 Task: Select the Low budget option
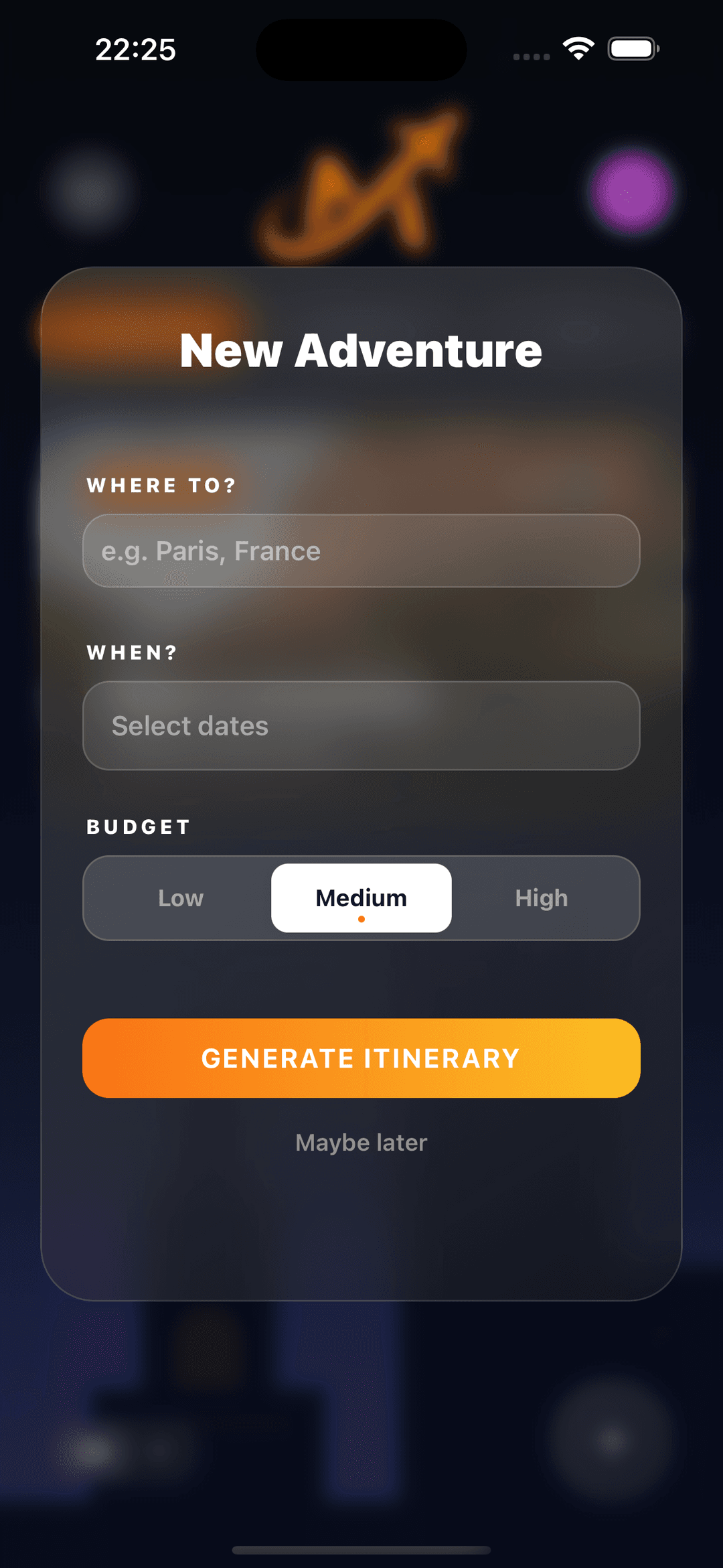click(180, 898)
